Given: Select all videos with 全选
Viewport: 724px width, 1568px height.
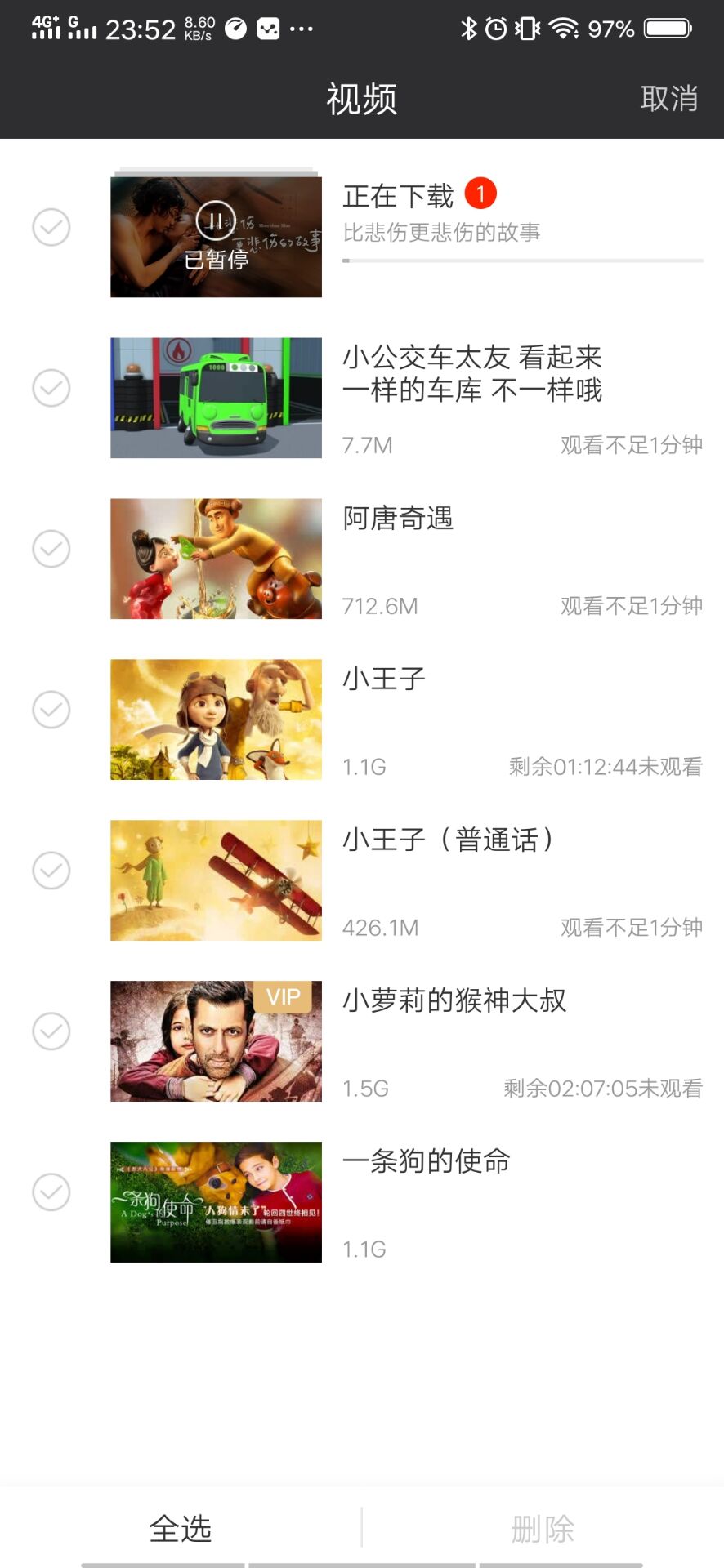Looking at the screenshot, I should [x=181, y=1528].
